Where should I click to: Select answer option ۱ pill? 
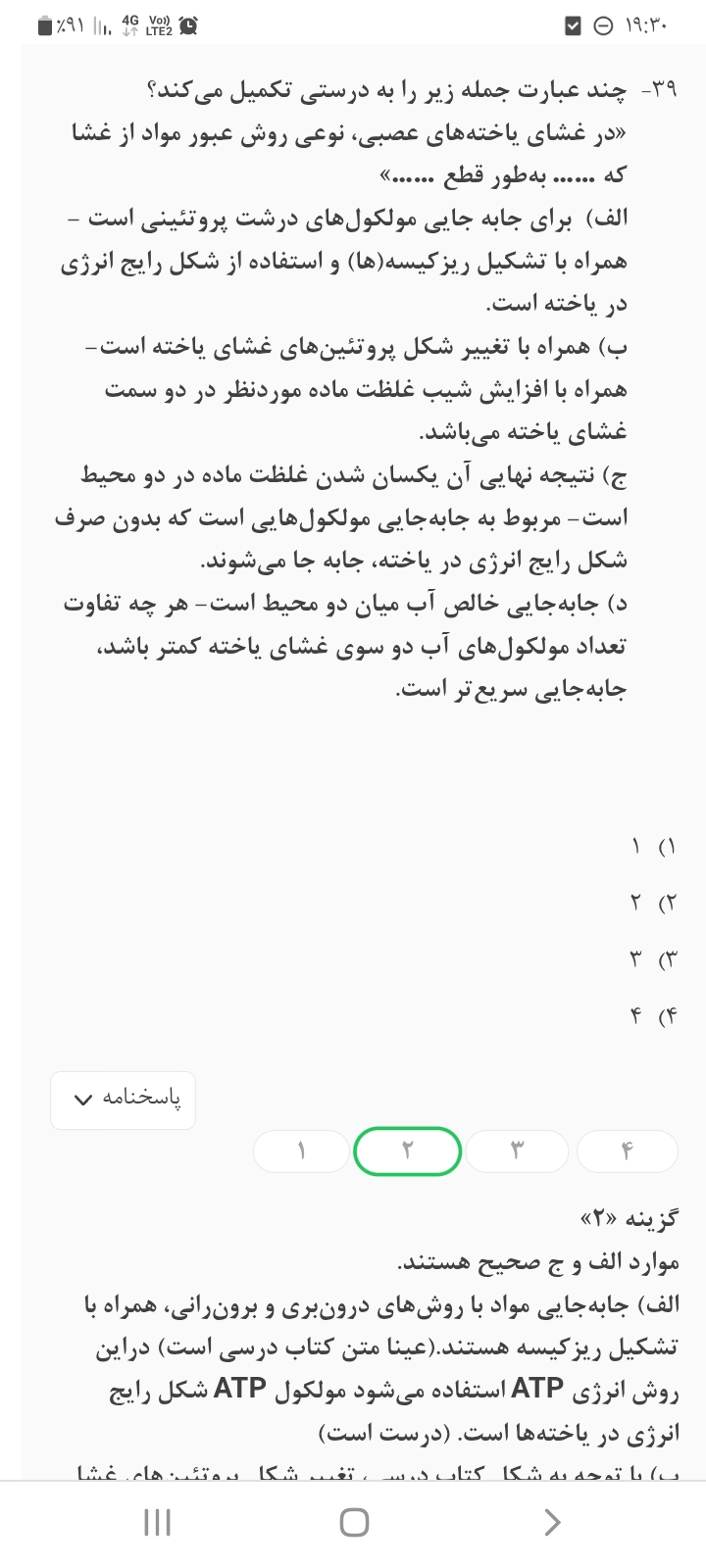(301, 1151)
